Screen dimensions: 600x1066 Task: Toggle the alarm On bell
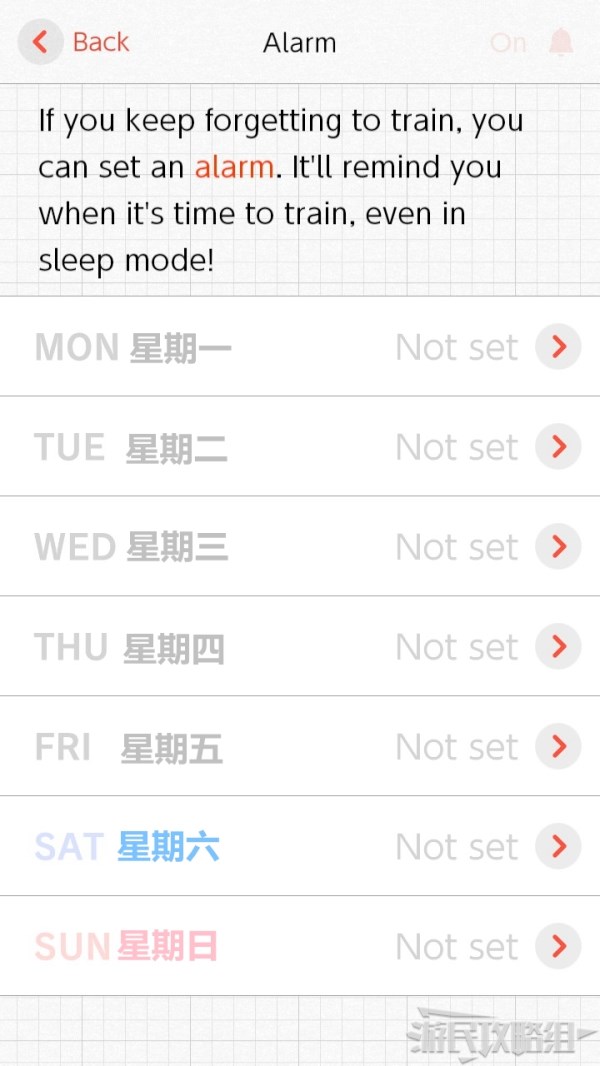[x=533, y=43]
